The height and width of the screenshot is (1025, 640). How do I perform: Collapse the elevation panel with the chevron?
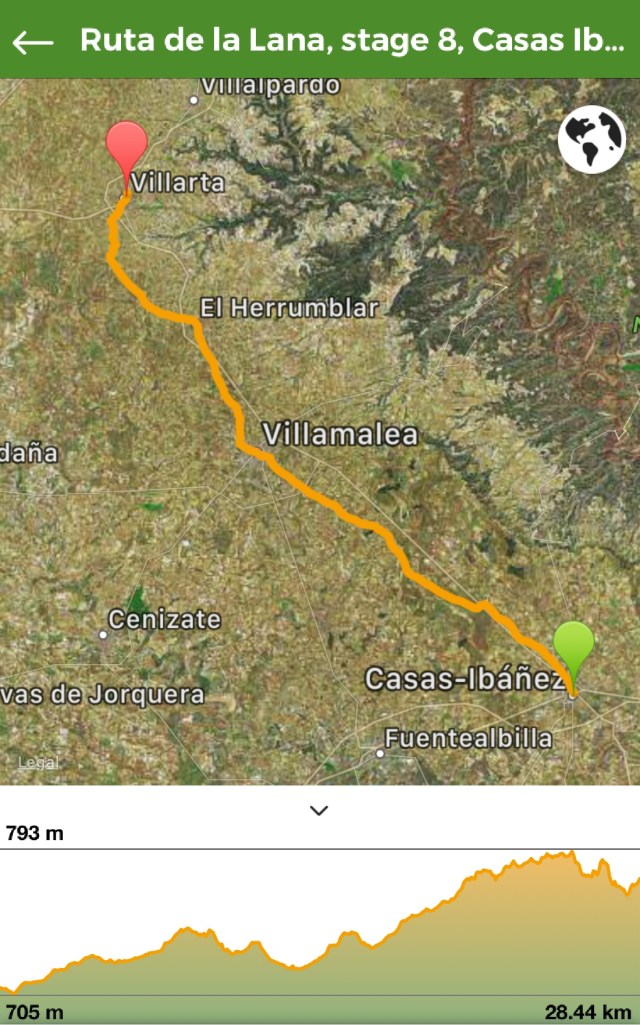click(x=319, y=810)
